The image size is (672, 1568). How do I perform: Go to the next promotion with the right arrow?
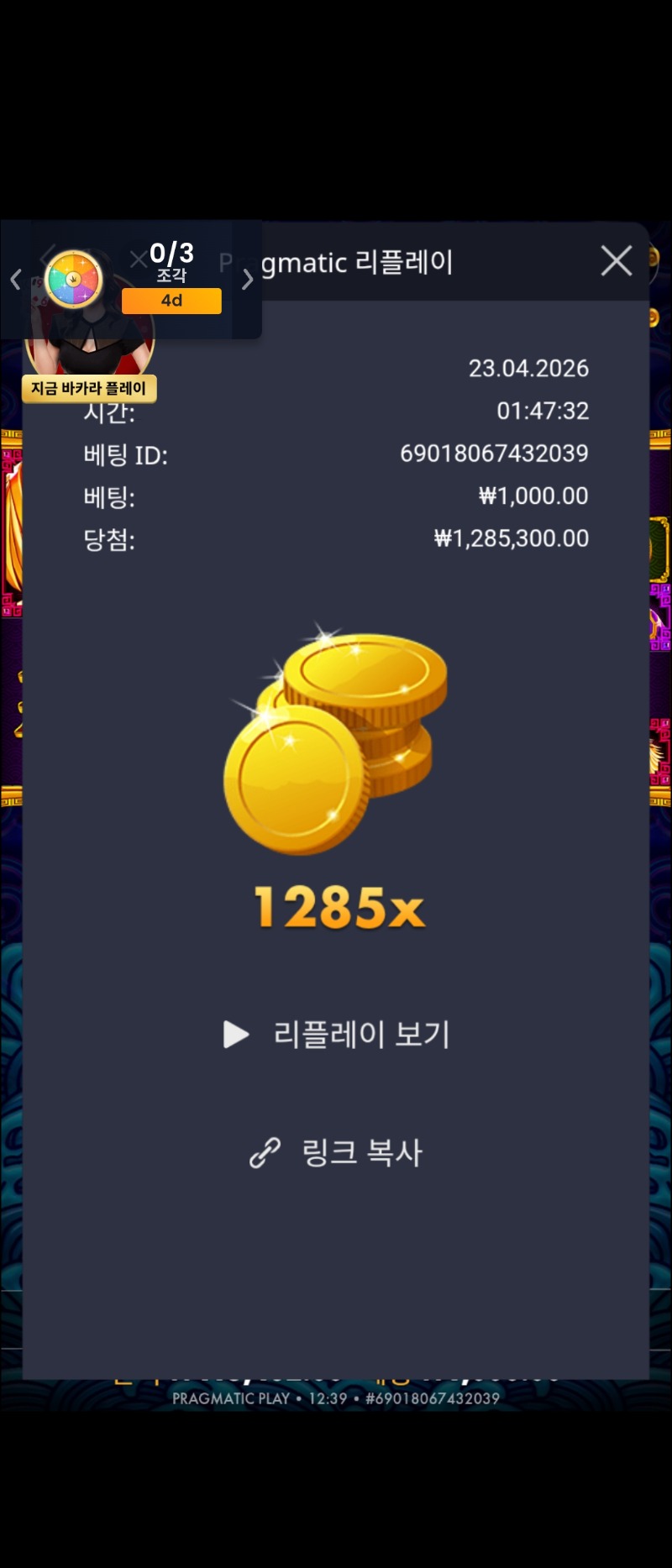pyautogui.click(x=247, y=279)
